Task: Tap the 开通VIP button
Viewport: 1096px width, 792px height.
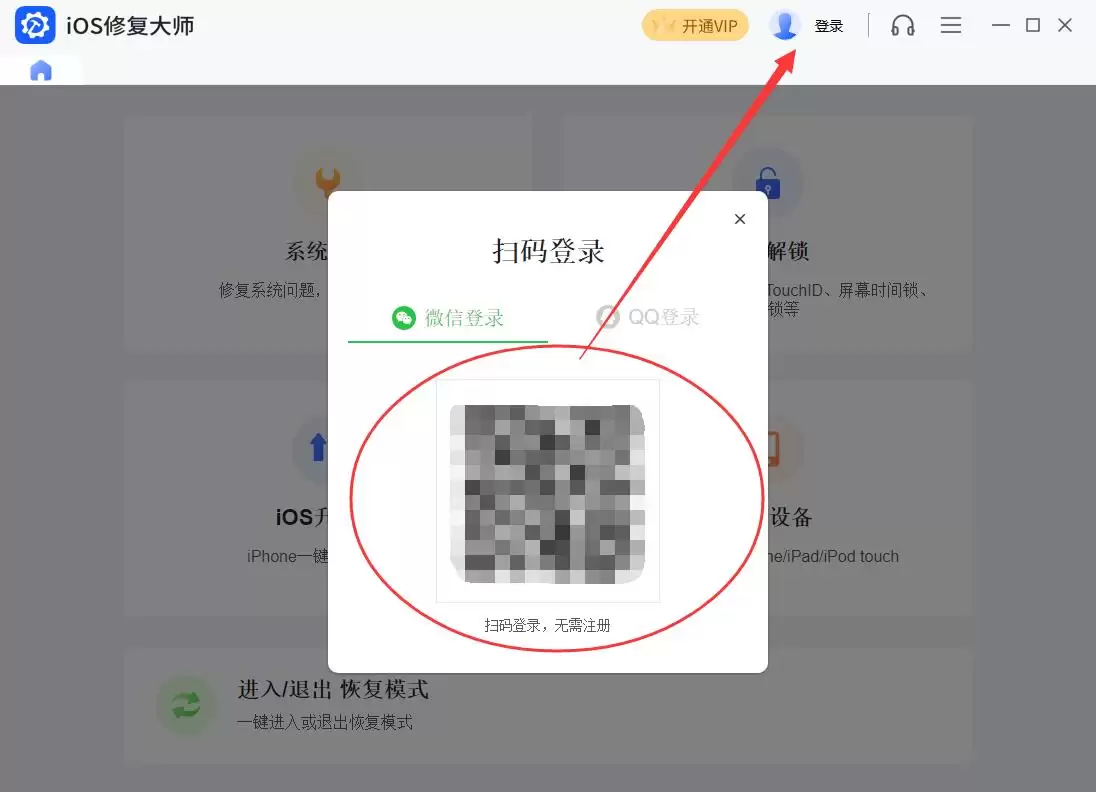Action: (x=695, y=26)
